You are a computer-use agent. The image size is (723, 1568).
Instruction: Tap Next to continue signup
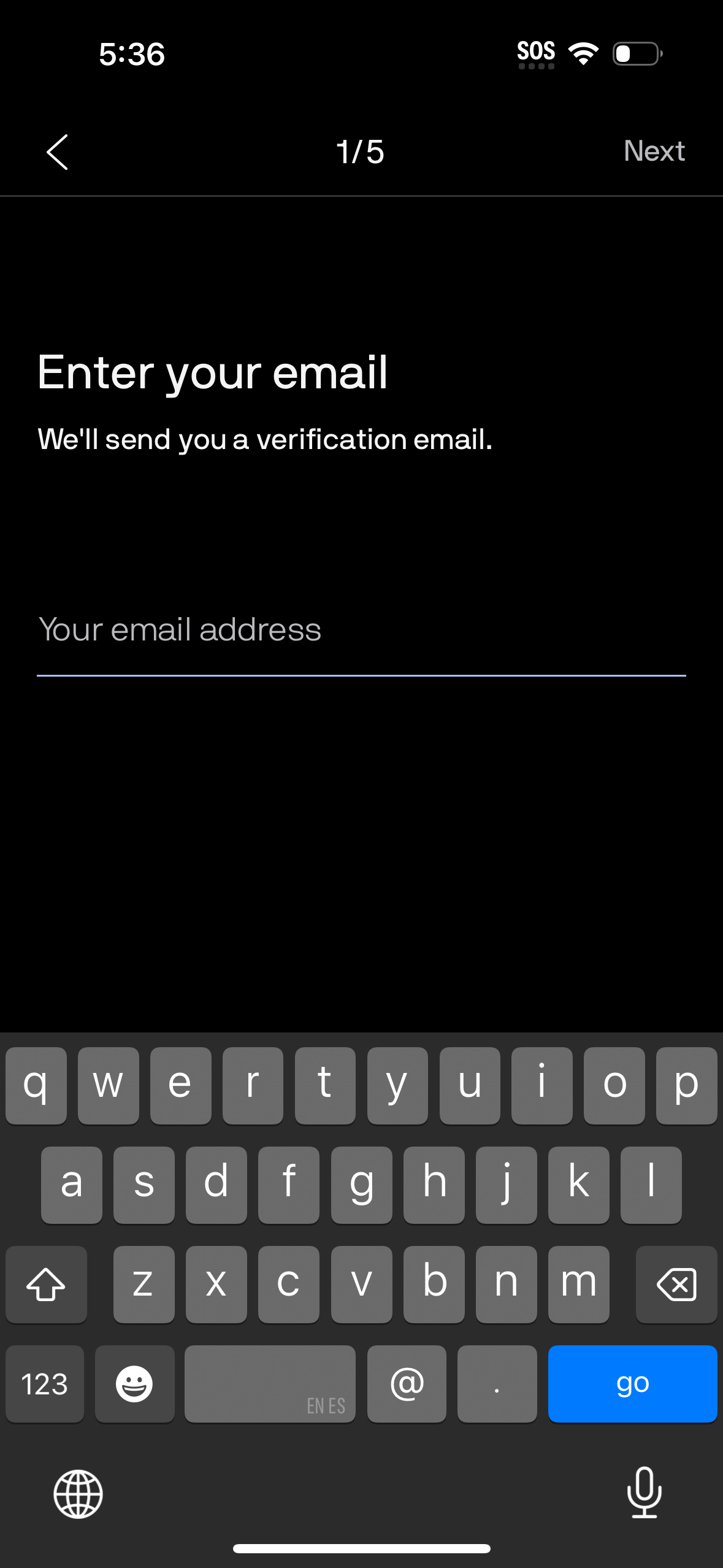point(654,152)
